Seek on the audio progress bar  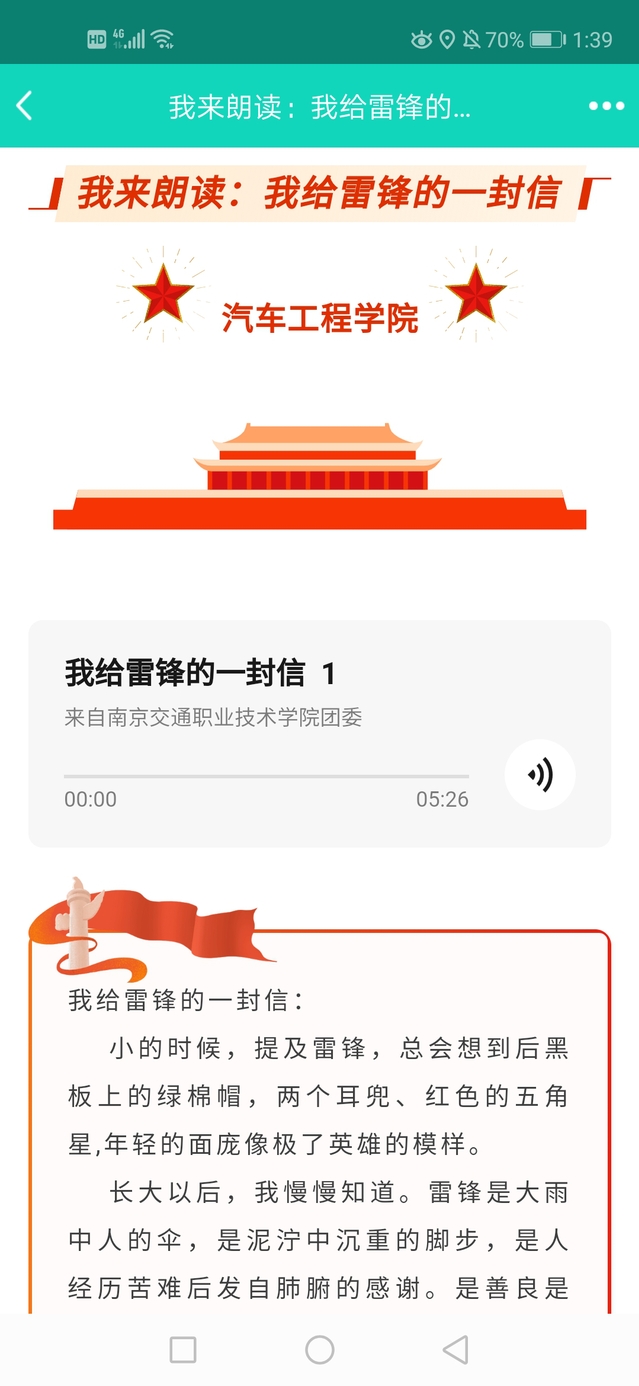tap(266, 776)
